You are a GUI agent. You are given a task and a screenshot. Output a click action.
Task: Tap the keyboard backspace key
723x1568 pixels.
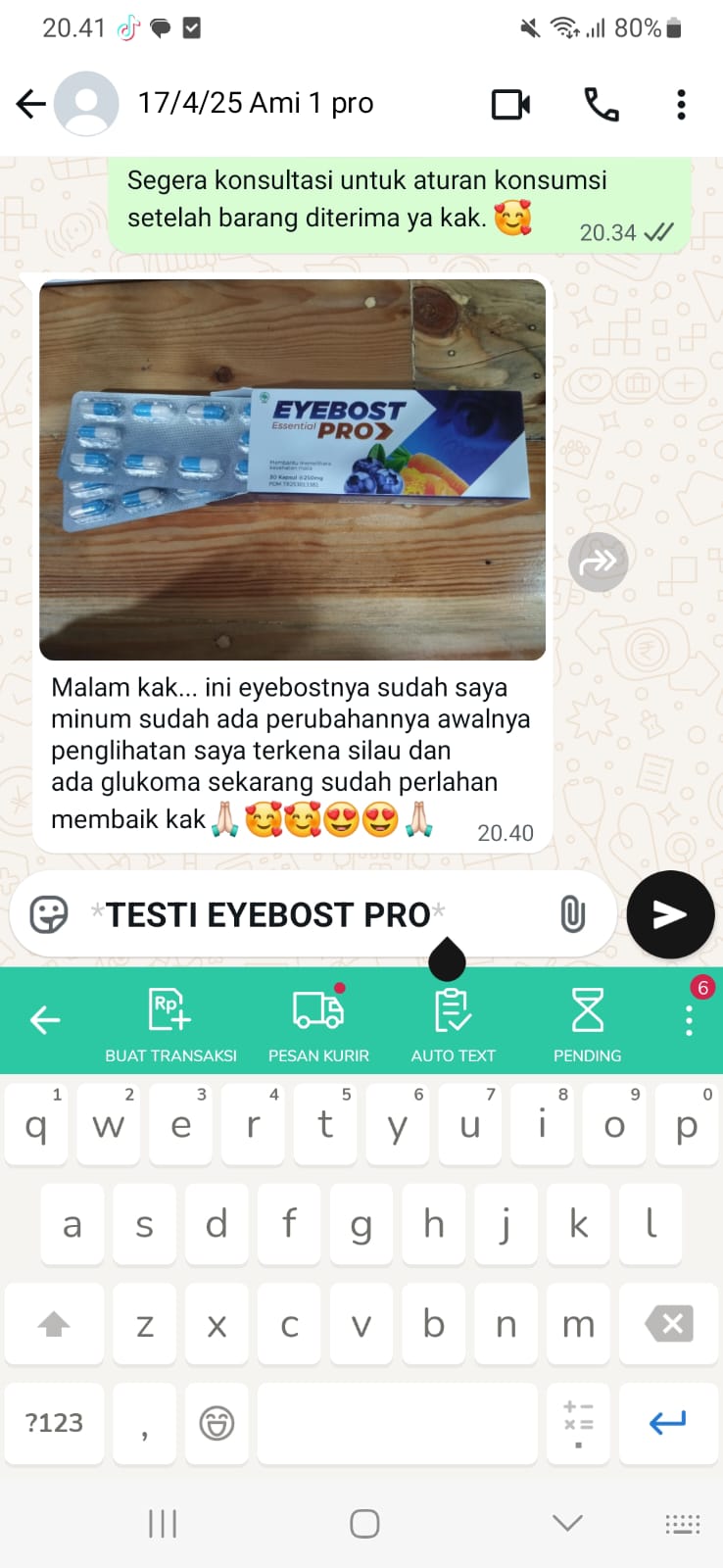pyautogui.click(x=669, y=1324)
